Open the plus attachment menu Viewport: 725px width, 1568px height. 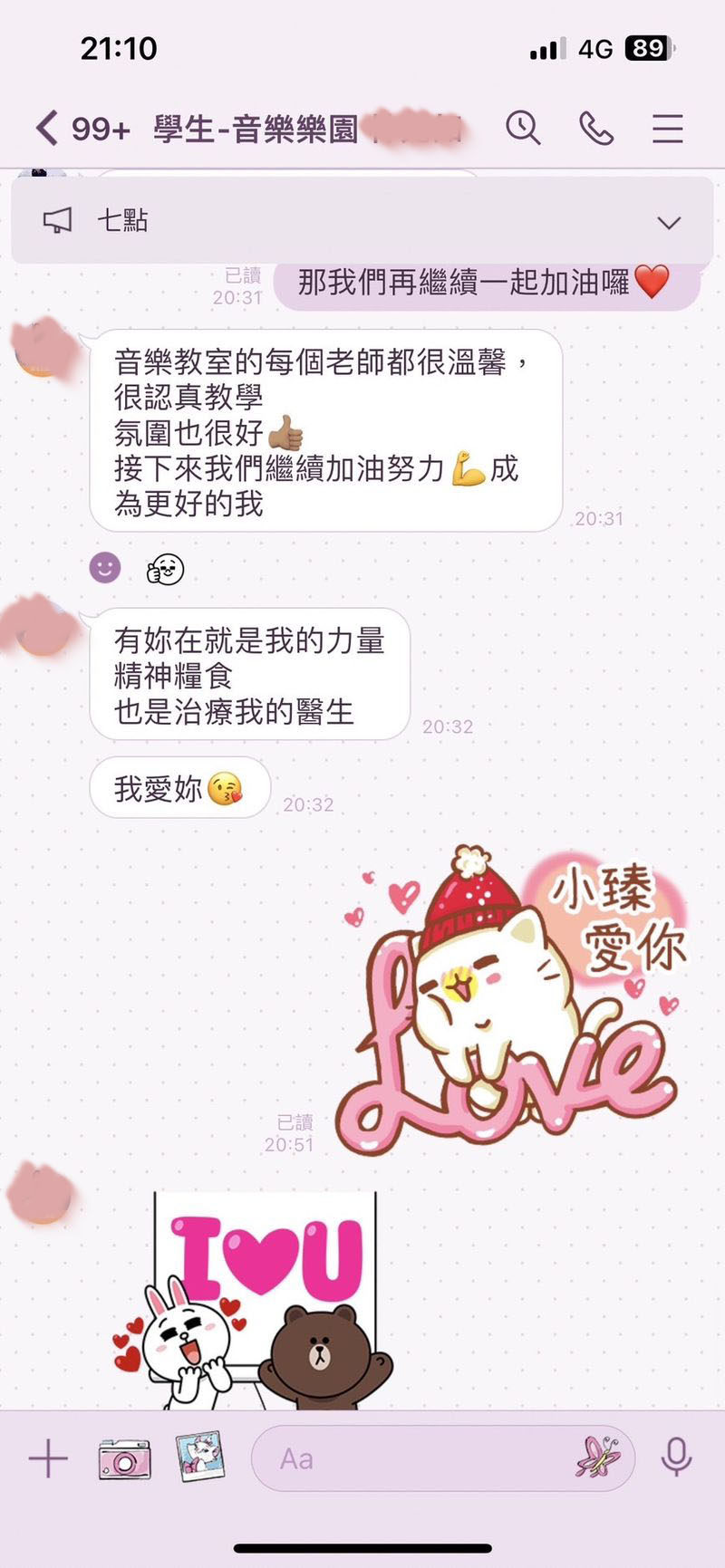coord(48,1459)
